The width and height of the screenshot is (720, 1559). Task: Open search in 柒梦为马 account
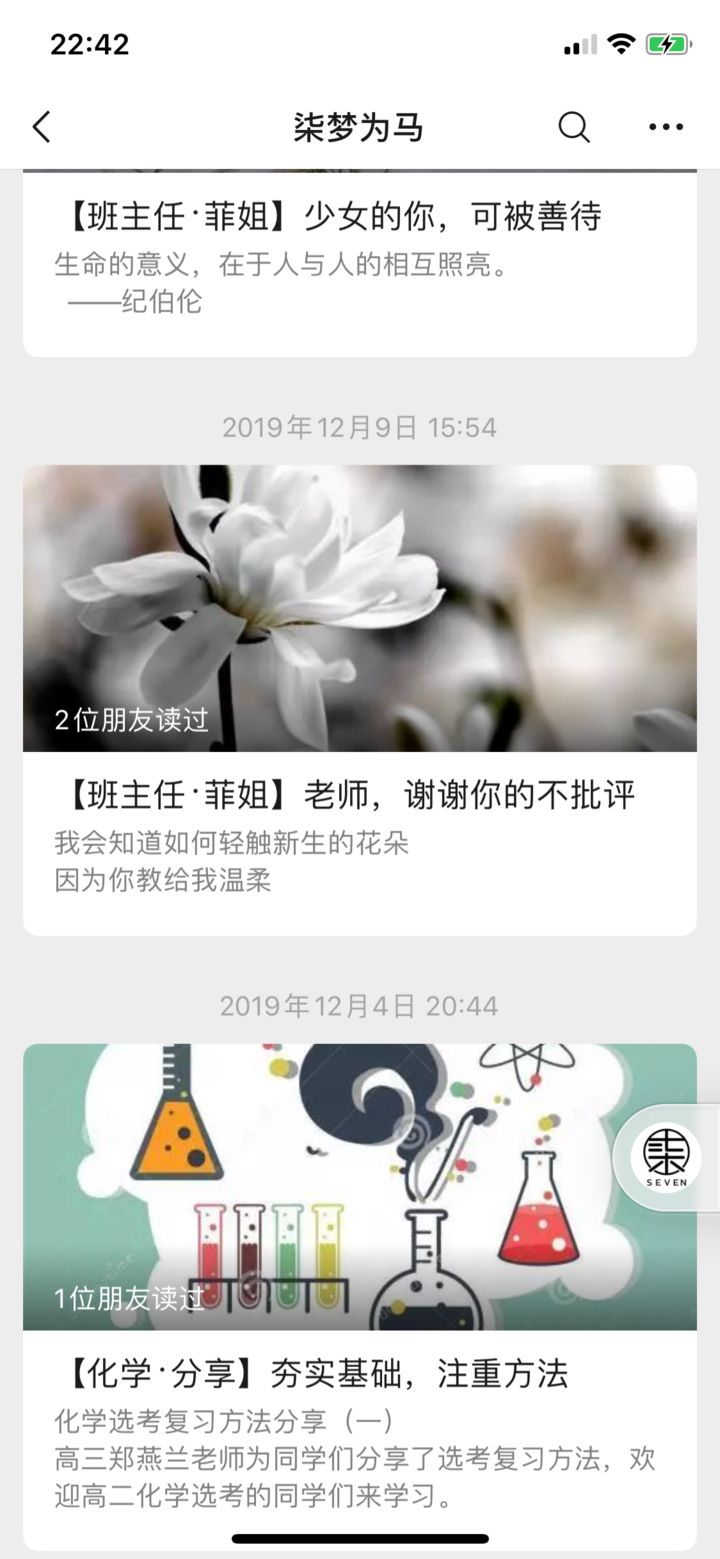point(573,127)
